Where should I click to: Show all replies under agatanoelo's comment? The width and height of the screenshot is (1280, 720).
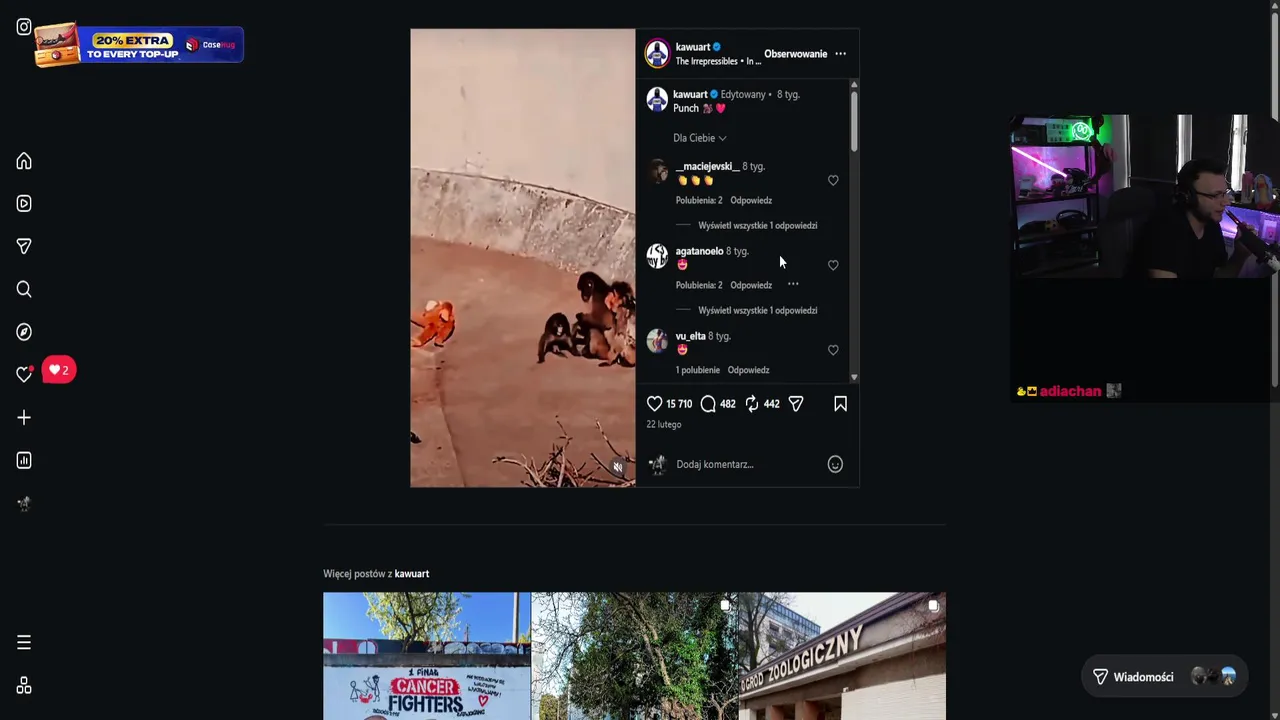pos(757,310)
